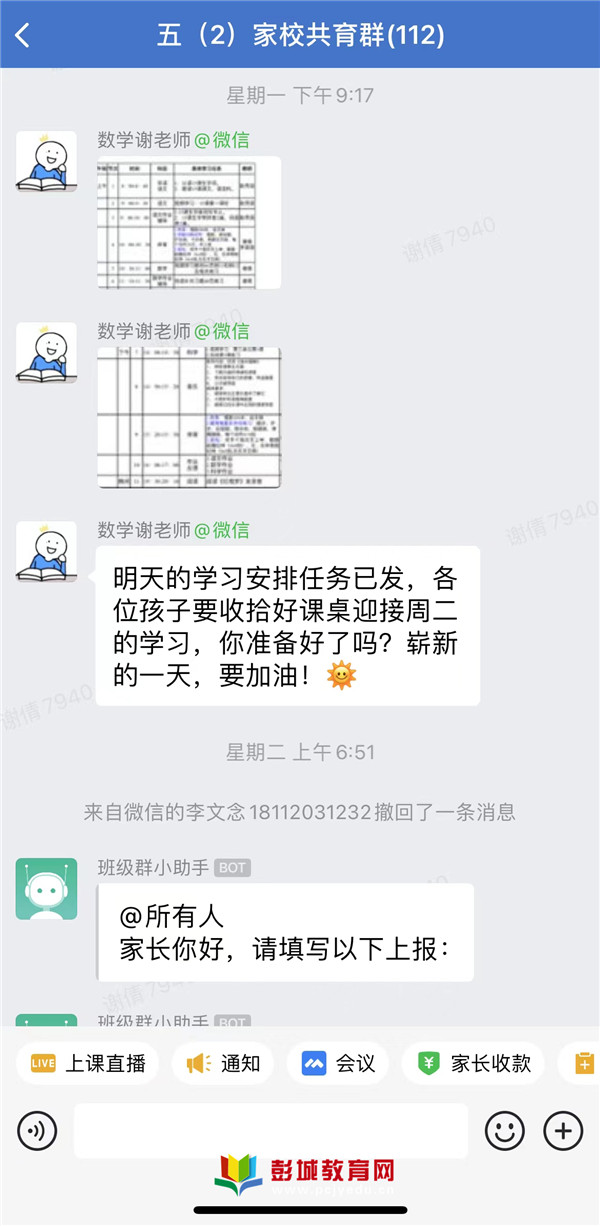Tap 班级群小助手 bot avatar
The image size is (600, 1226).
coord(46,888)
